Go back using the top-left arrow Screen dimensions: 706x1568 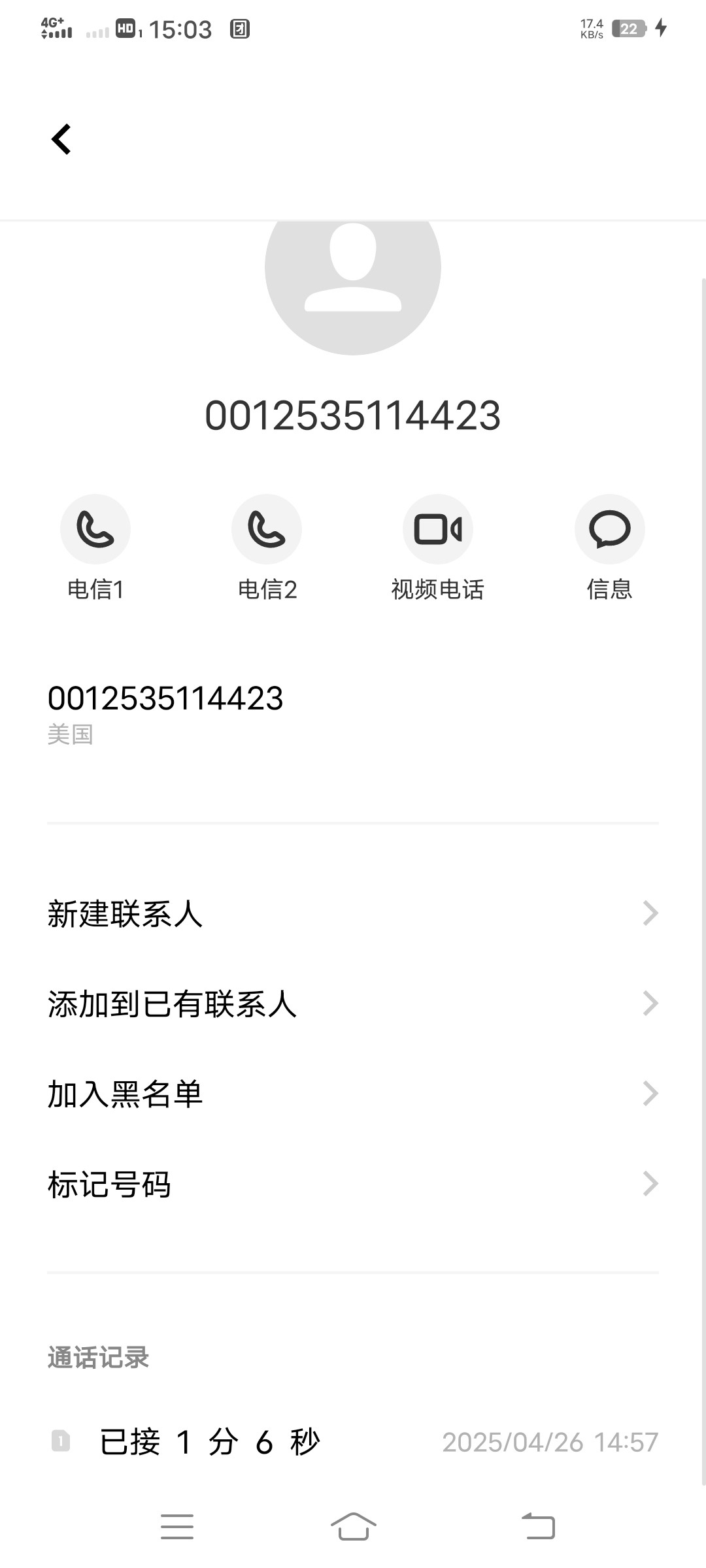tap(61, 139)
